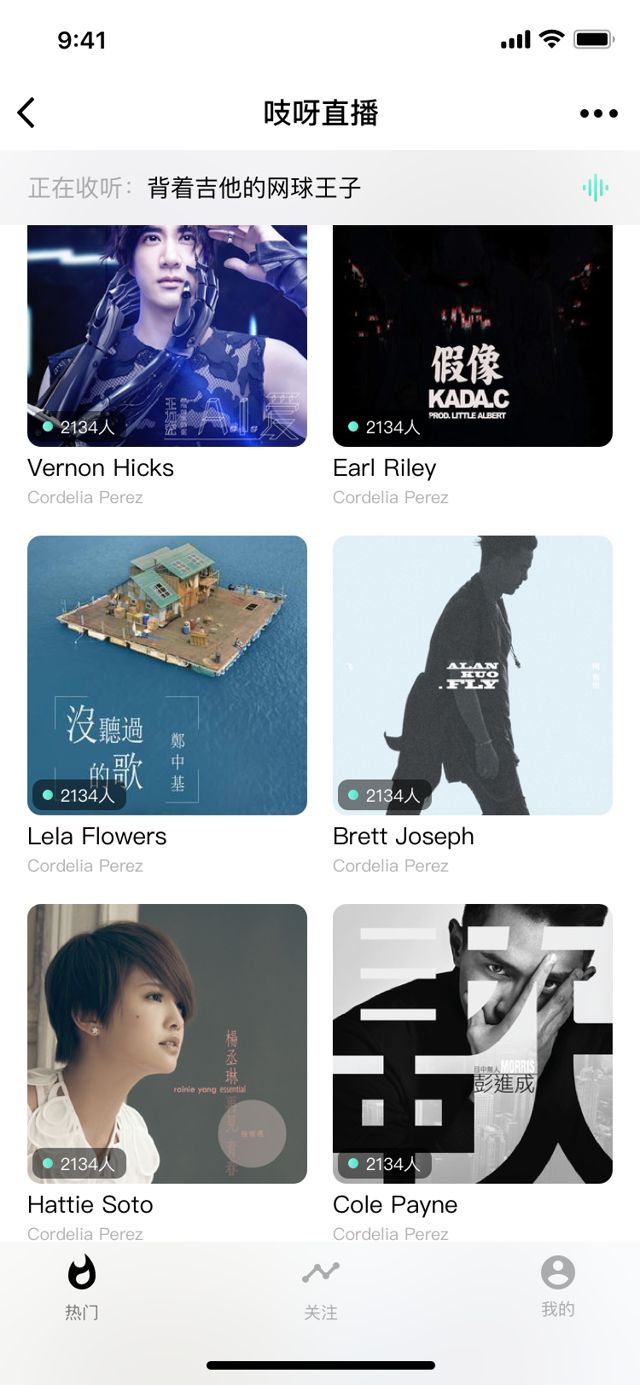Go back with the top-left arrow
The image size is (640, 1385).
pyautogui.click(x=27, y=113)
